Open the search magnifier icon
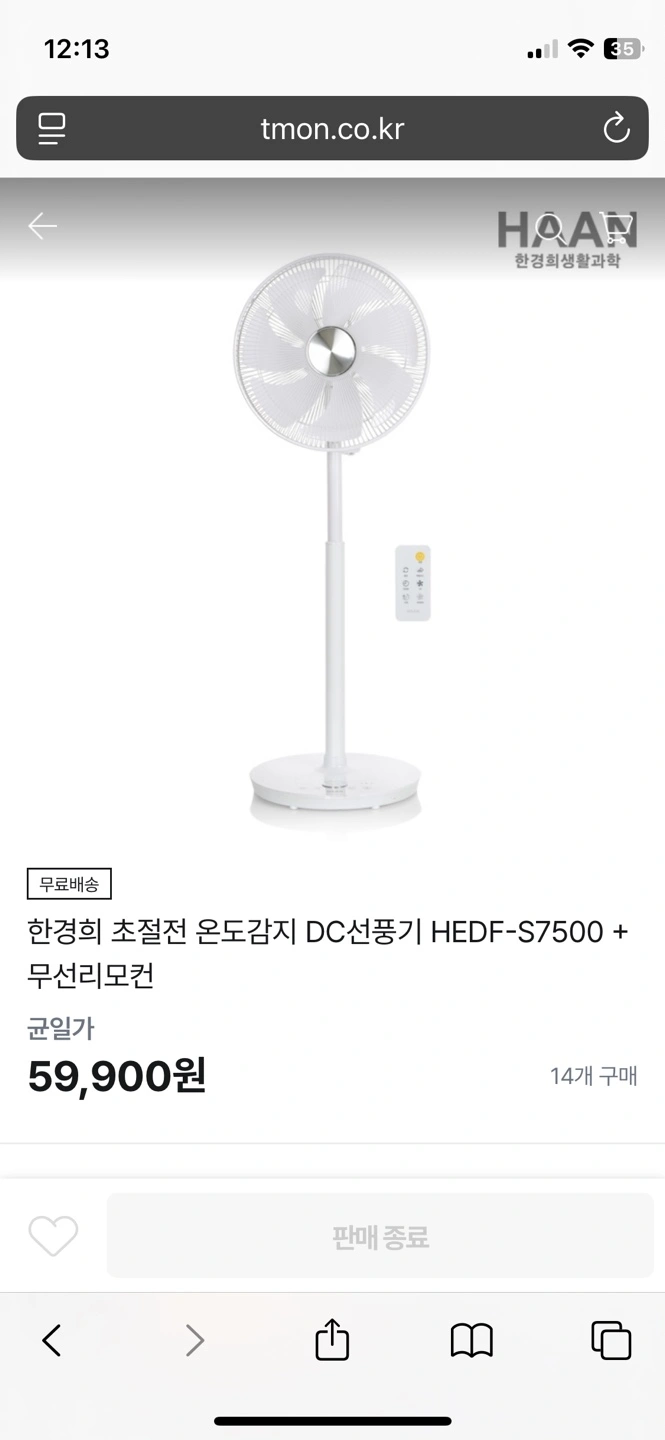Screen dimensions: 665x1440 click(x=551, y=229)
